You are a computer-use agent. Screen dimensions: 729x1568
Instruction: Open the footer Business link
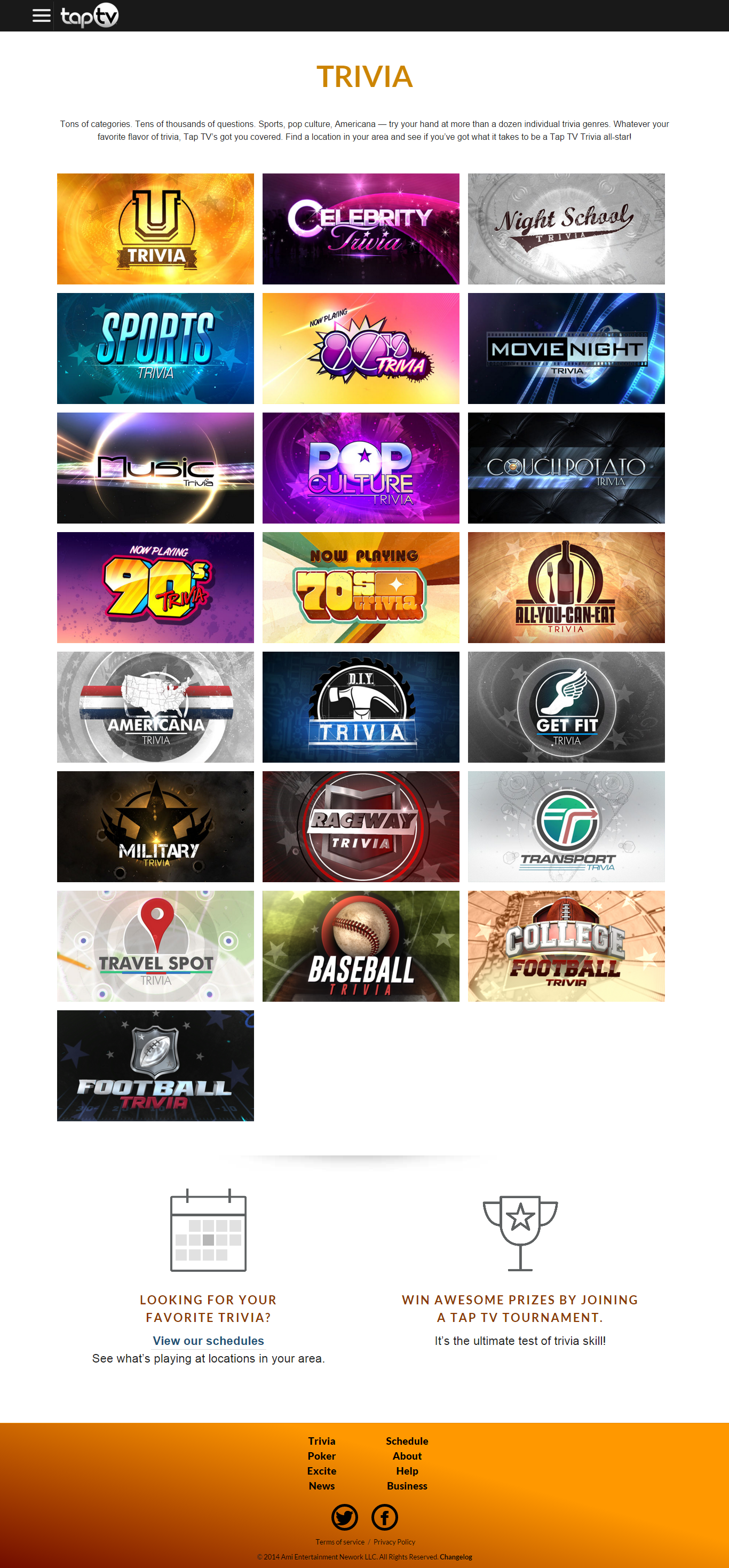click(407, 1486)
